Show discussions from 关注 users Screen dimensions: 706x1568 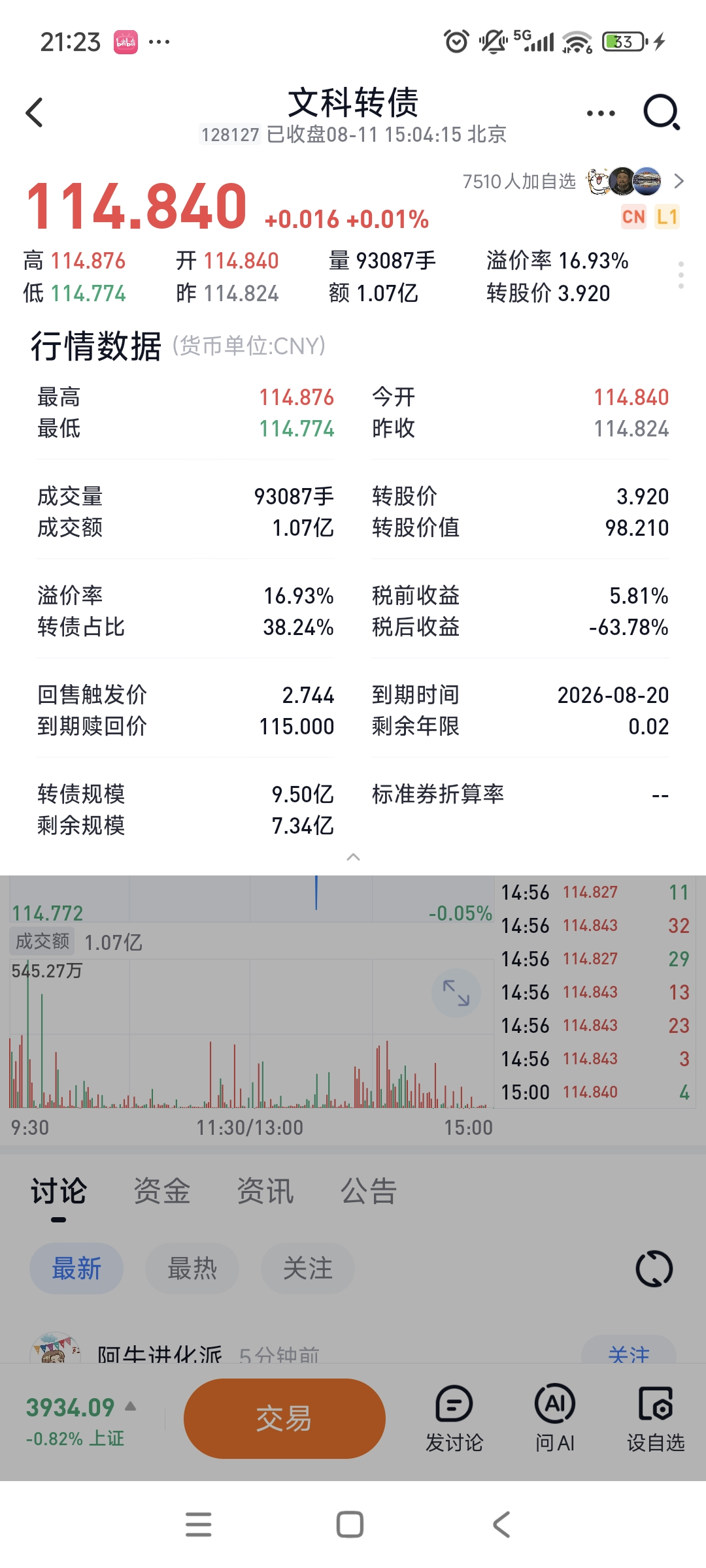click(308, 1268)
